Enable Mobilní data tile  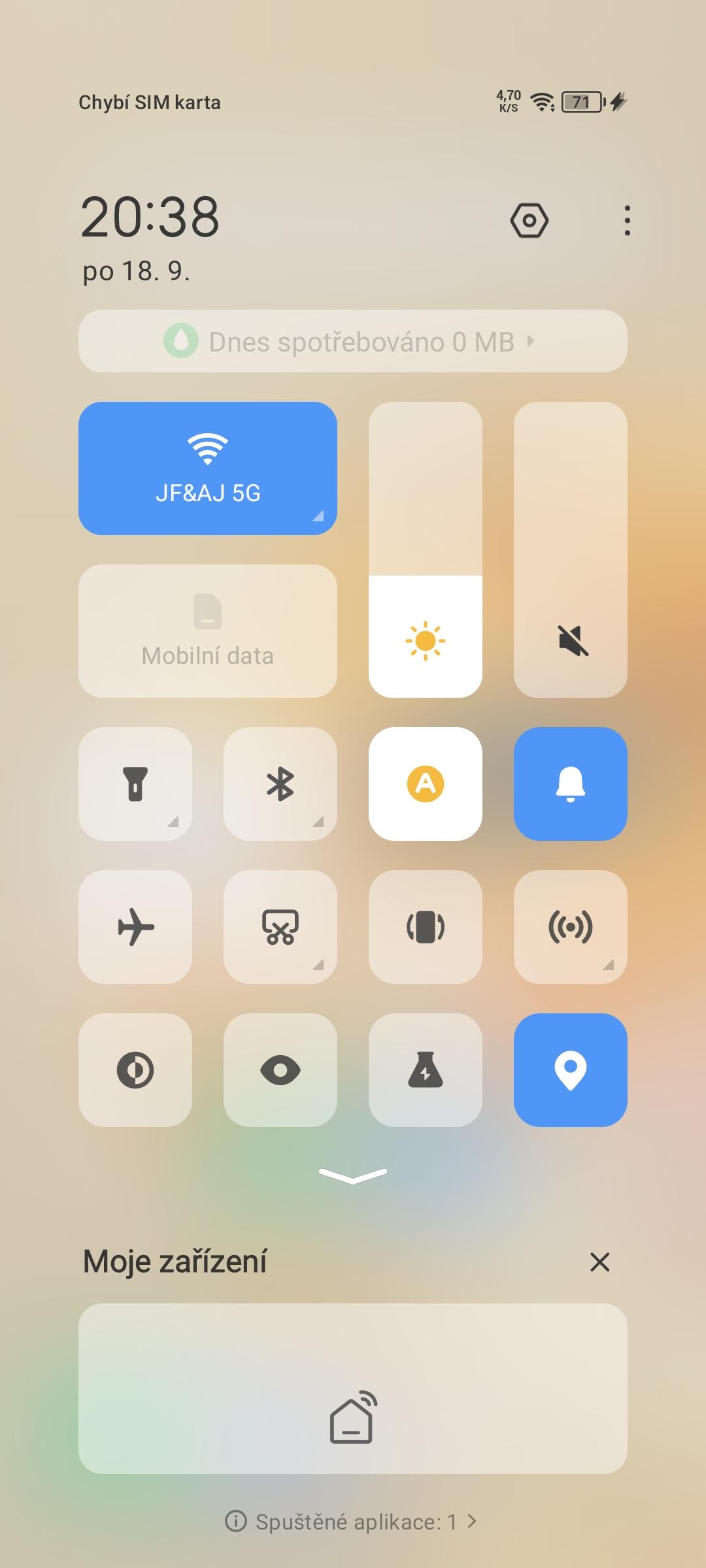[x=208, y=631]
